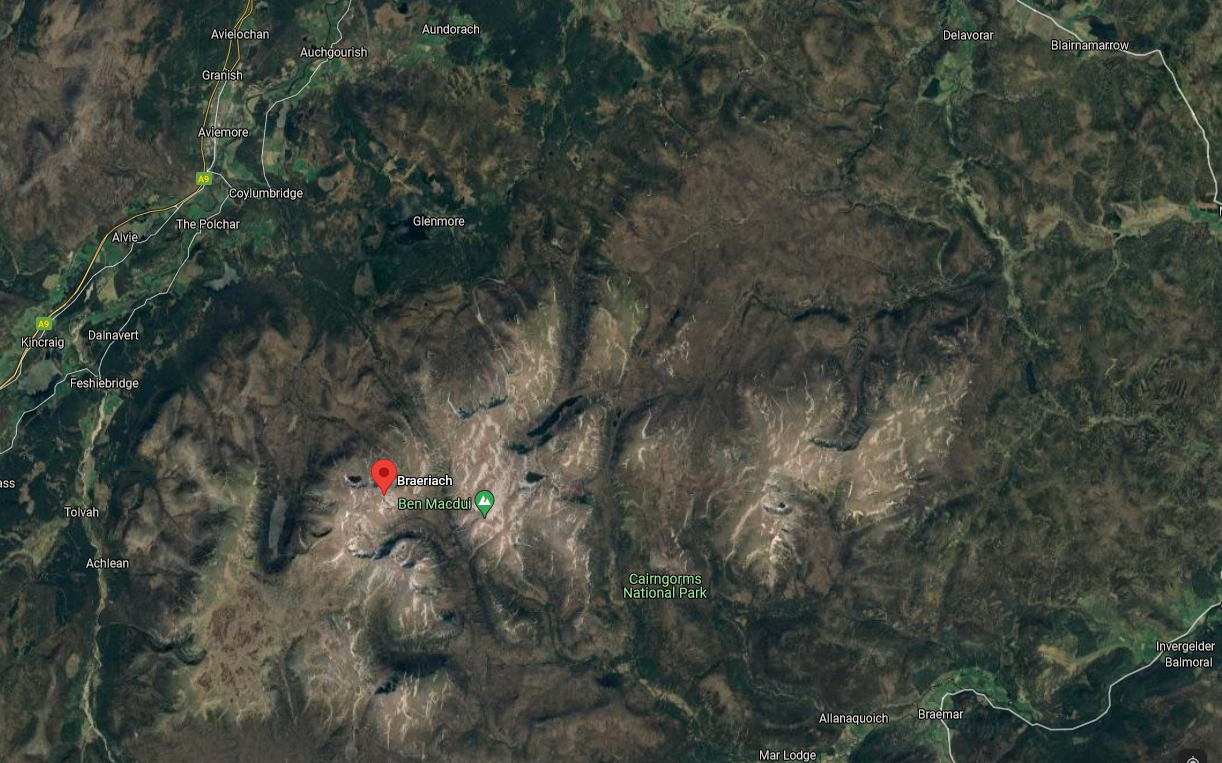Viewport: 1222px width, 763px height.
Task: Tap the red Braeriach location pin
Action: point(384,475)
